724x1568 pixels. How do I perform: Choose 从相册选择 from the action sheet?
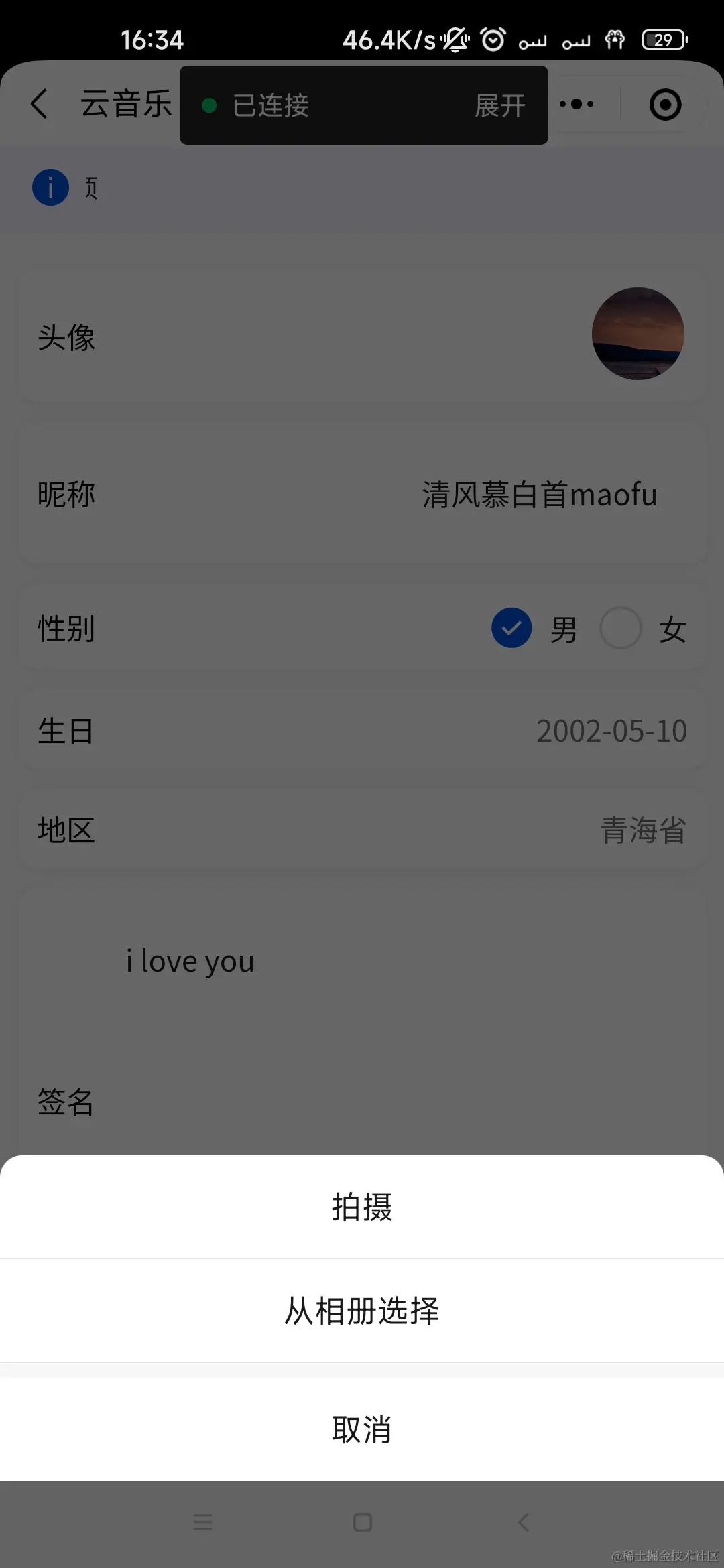click(x=362, y=1312)
